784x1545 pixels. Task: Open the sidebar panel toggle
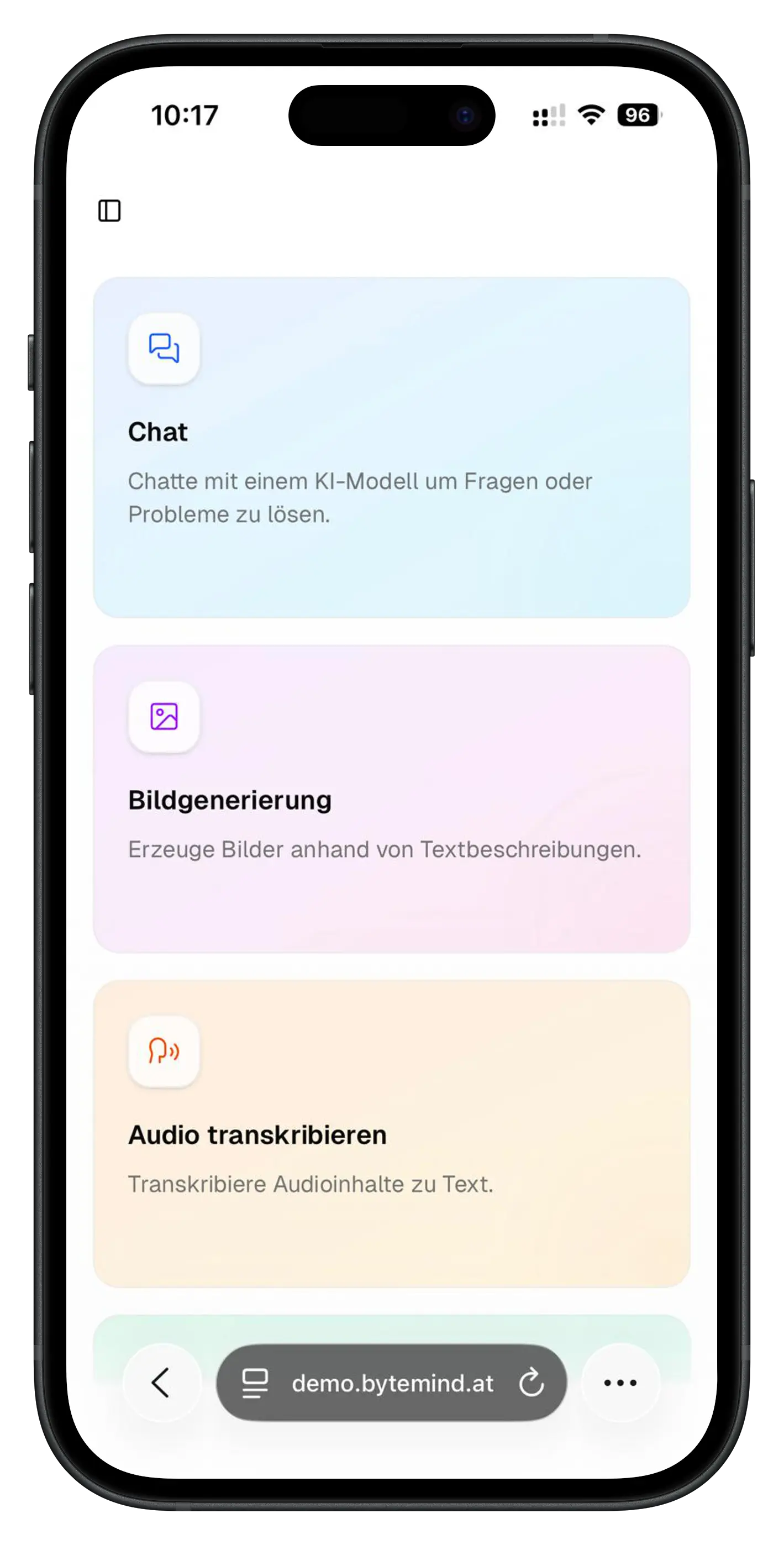tap(111, 211)
